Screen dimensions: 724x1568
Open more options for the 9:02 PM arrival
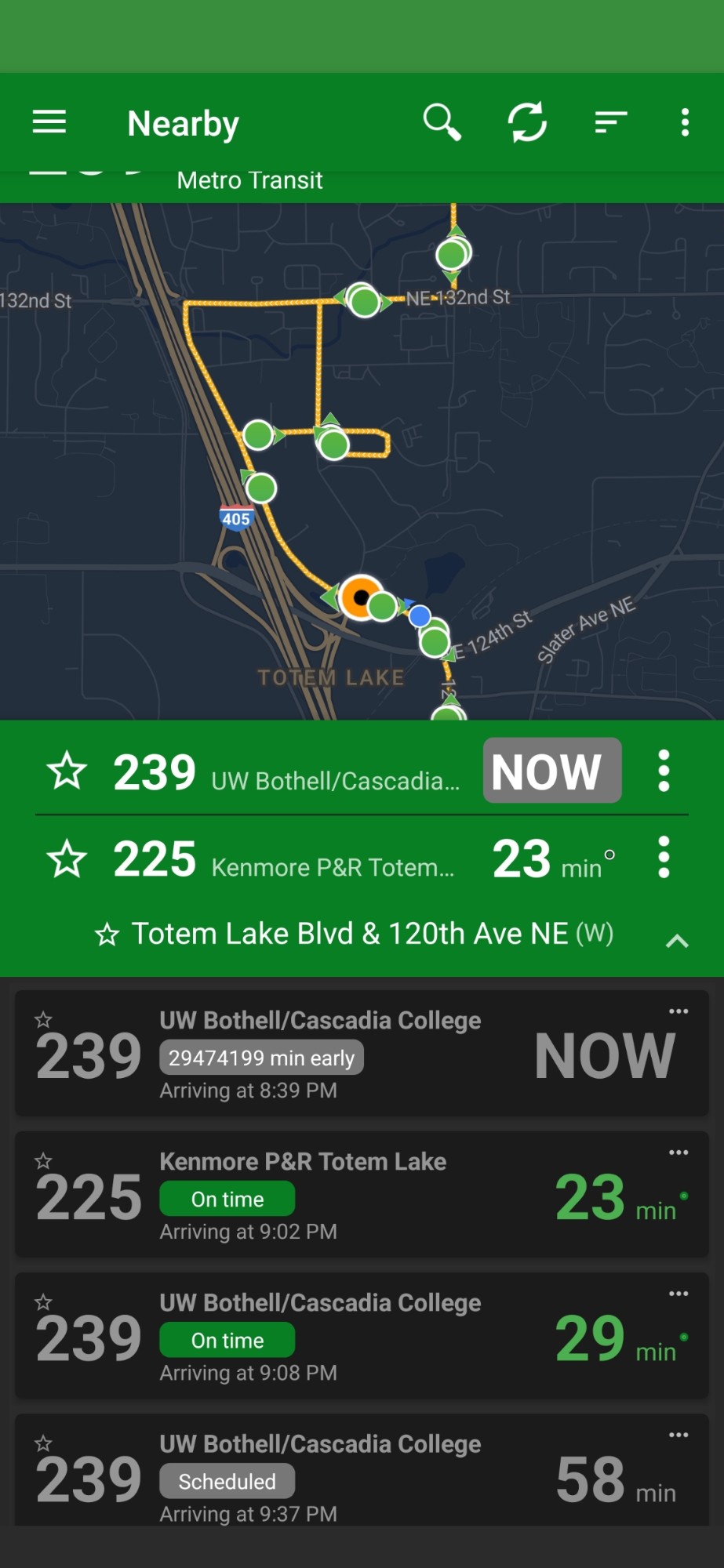coord(679,1152)
